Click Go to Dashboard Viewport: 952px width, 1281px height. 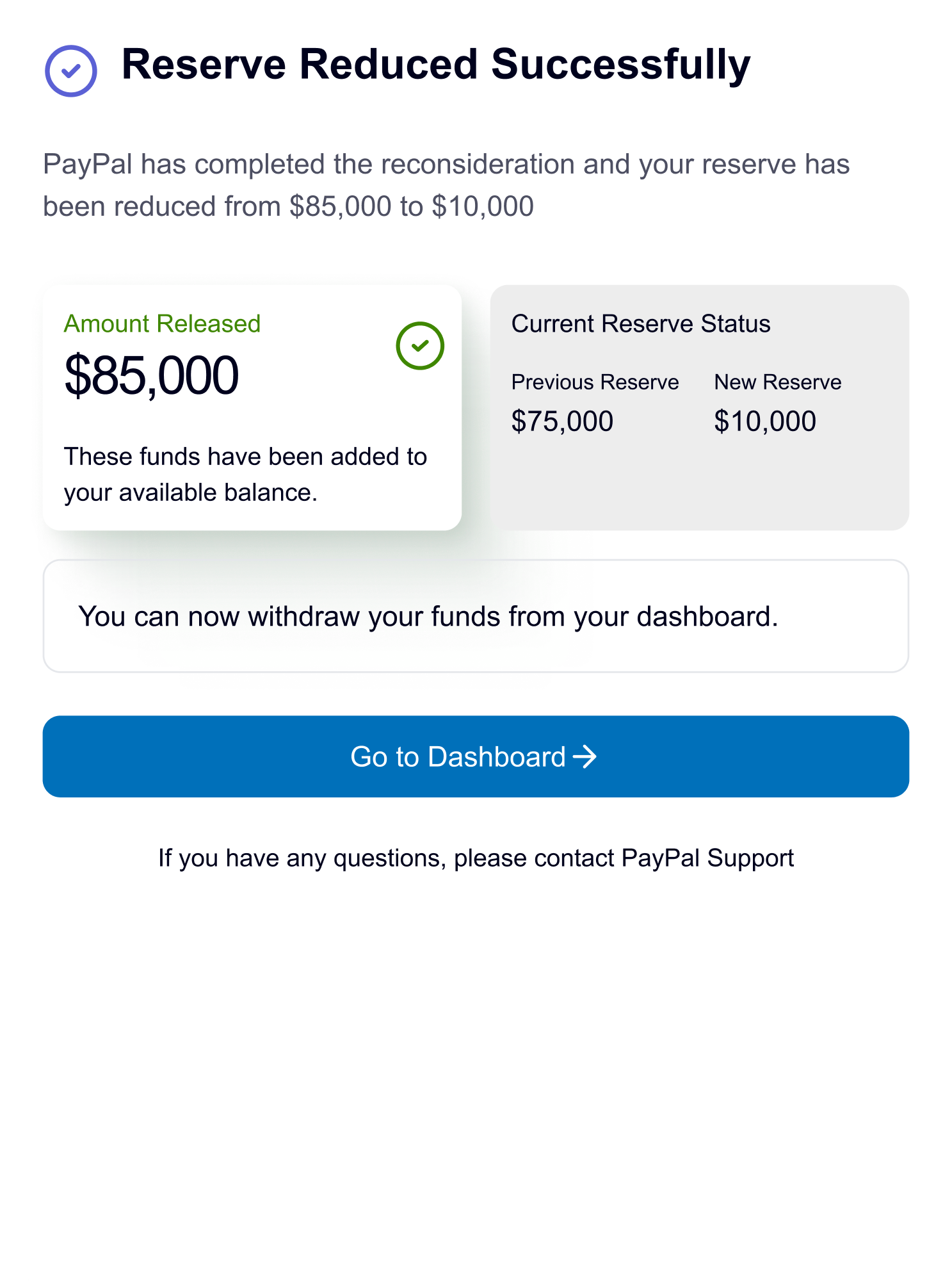click(x=476, y=757)
